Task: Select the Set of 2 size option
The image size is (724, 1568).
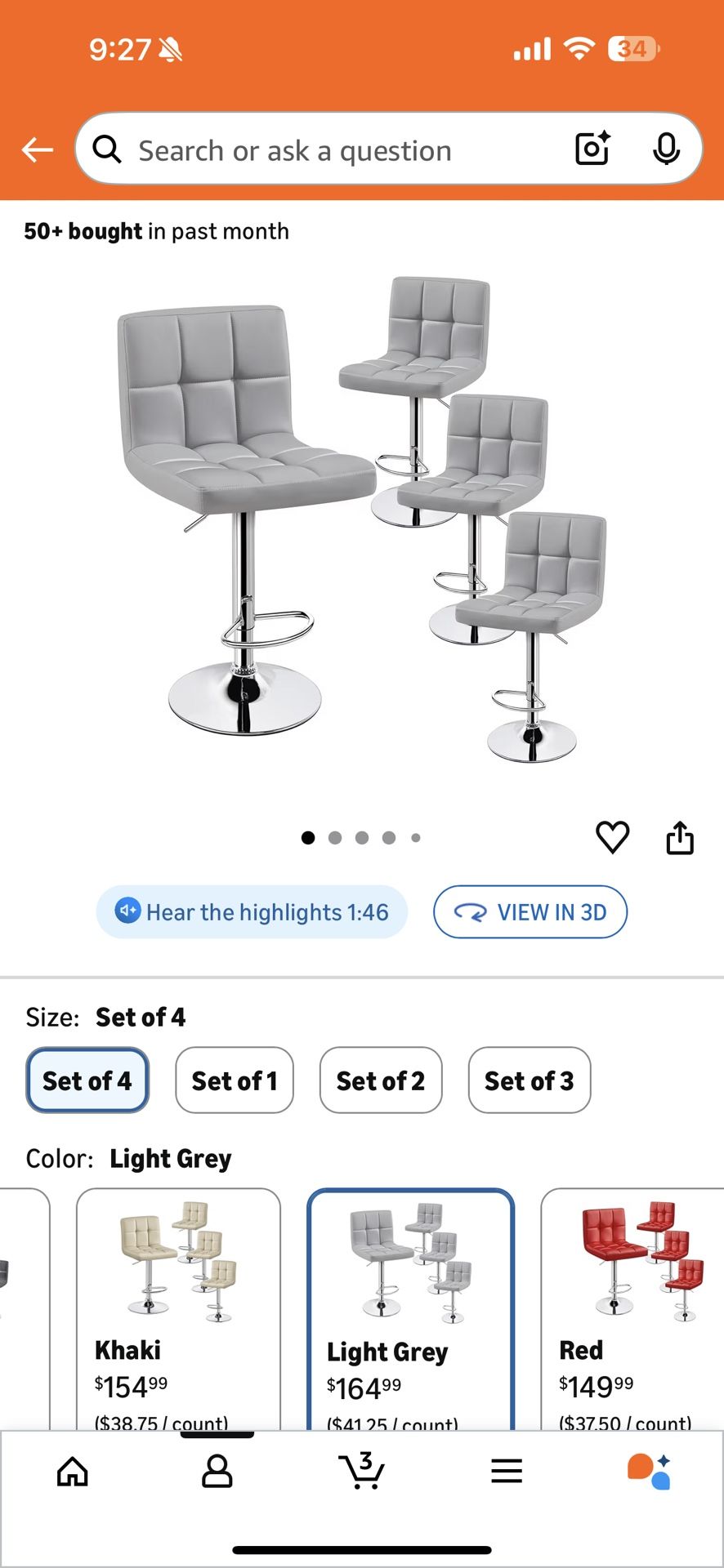Action: [381, 1080]
